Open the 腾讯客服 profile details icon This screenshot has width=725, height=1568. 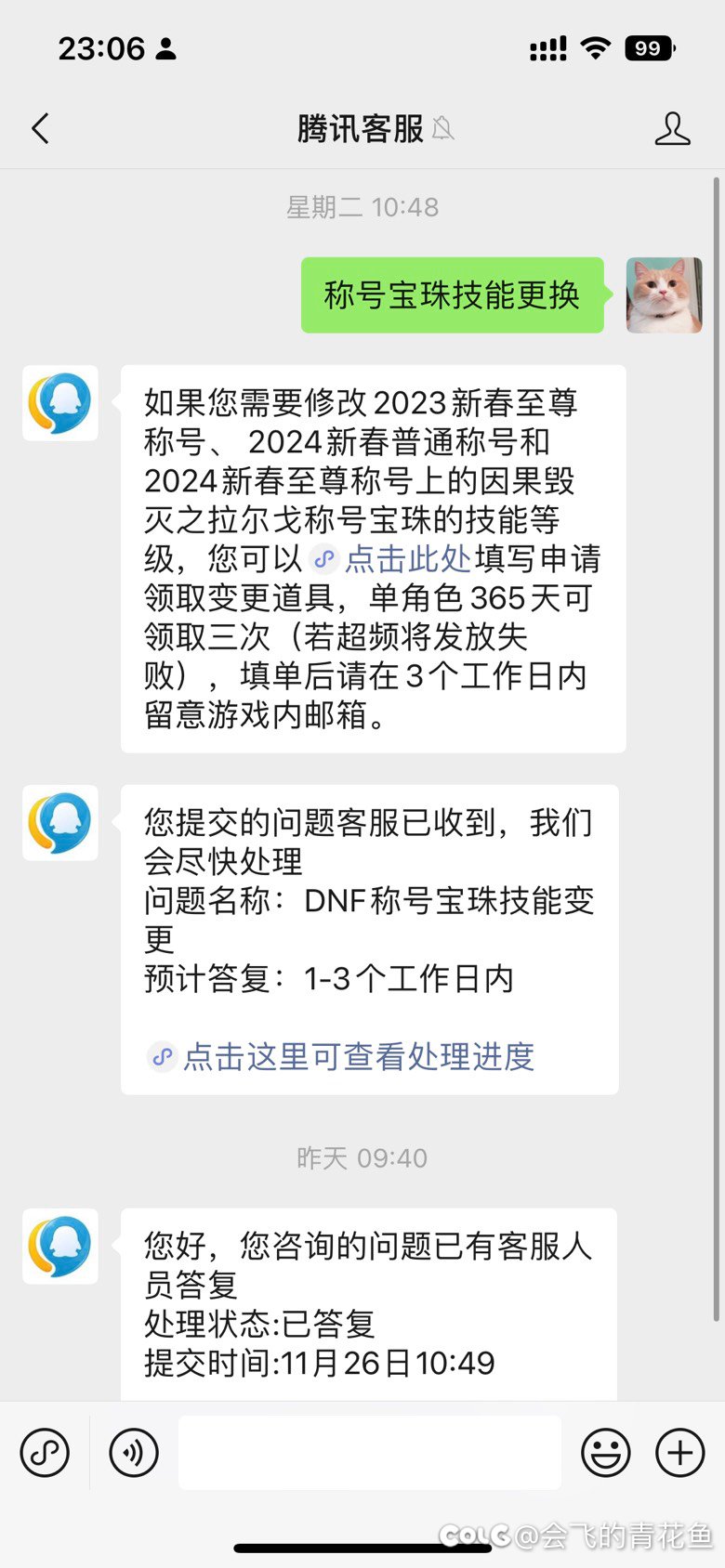tap(672, 128)
